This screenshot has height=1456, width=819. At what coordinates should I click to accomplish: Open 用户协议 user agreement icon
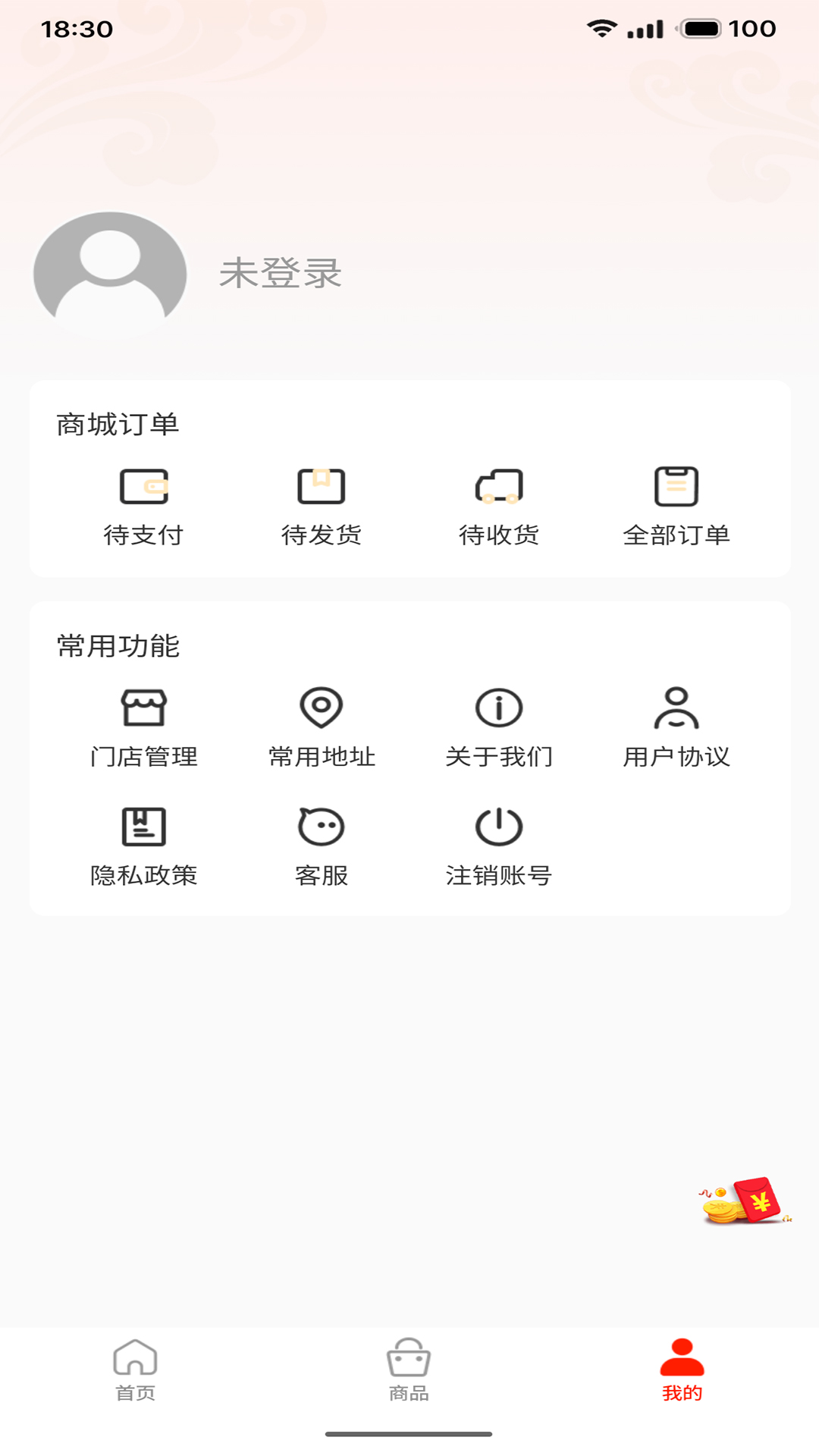point(676,708)
